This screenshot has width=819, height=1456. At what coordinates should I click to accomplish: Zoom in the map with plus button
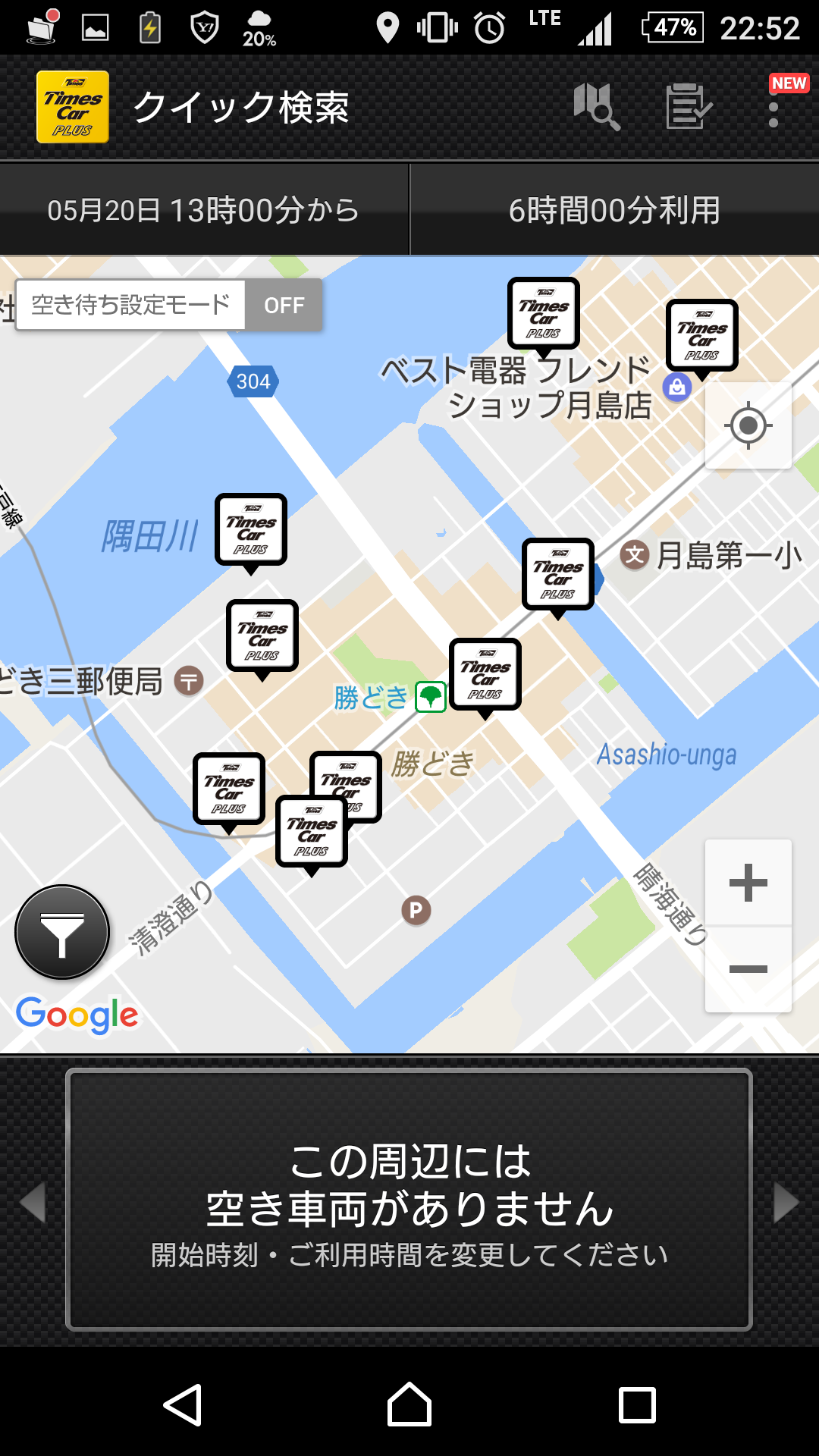[748, 883]
